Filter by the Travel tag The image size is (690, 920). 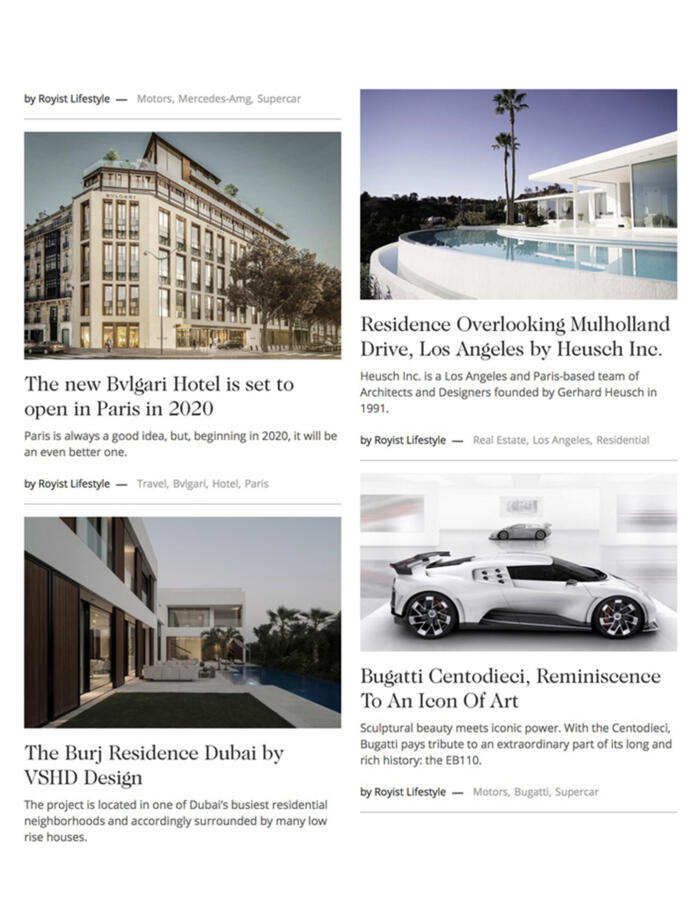click(x=152, y=483)
